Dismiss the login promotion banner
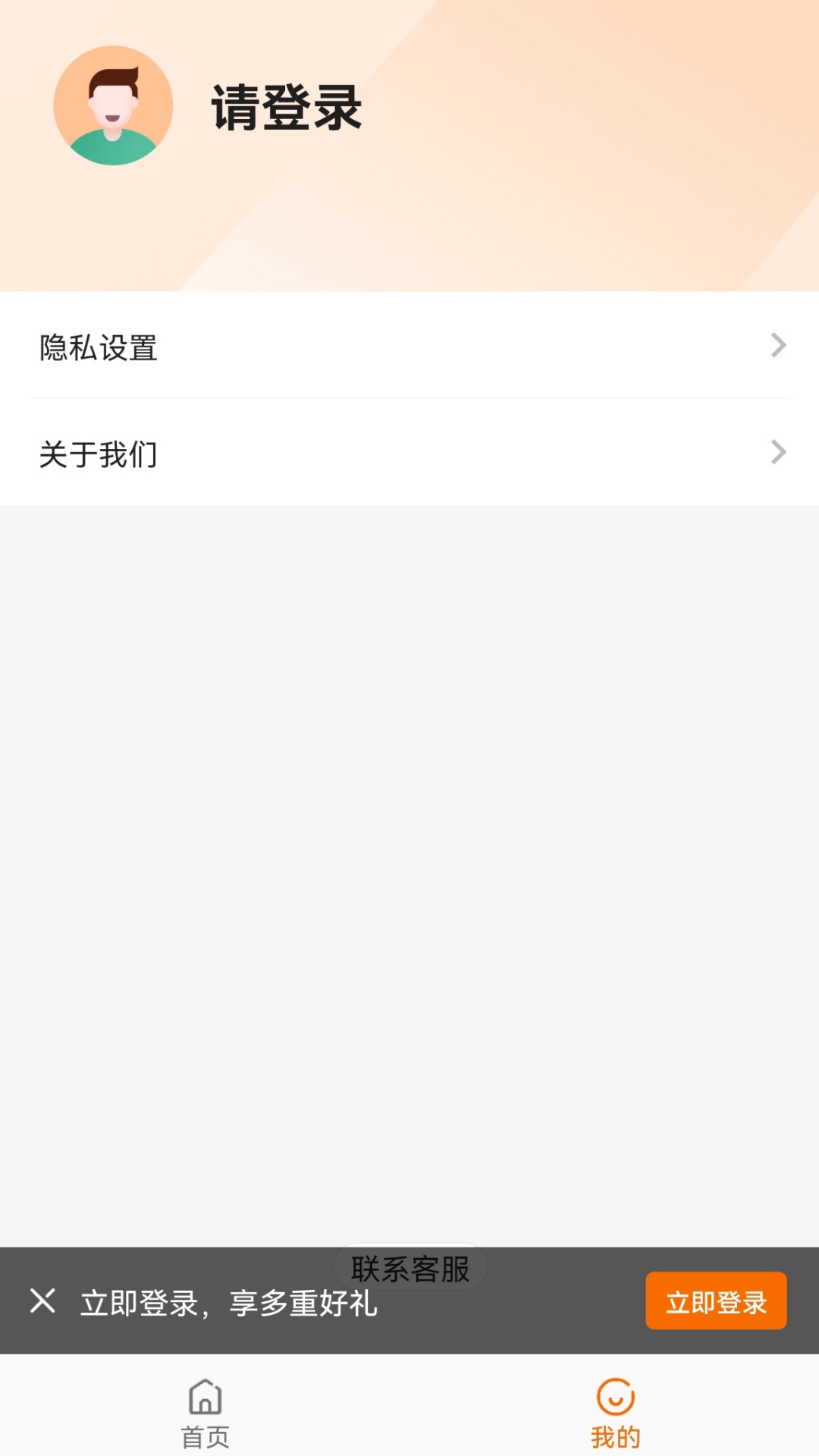The height and width of the screenshot is (1456, 819). coord(43,1301)
